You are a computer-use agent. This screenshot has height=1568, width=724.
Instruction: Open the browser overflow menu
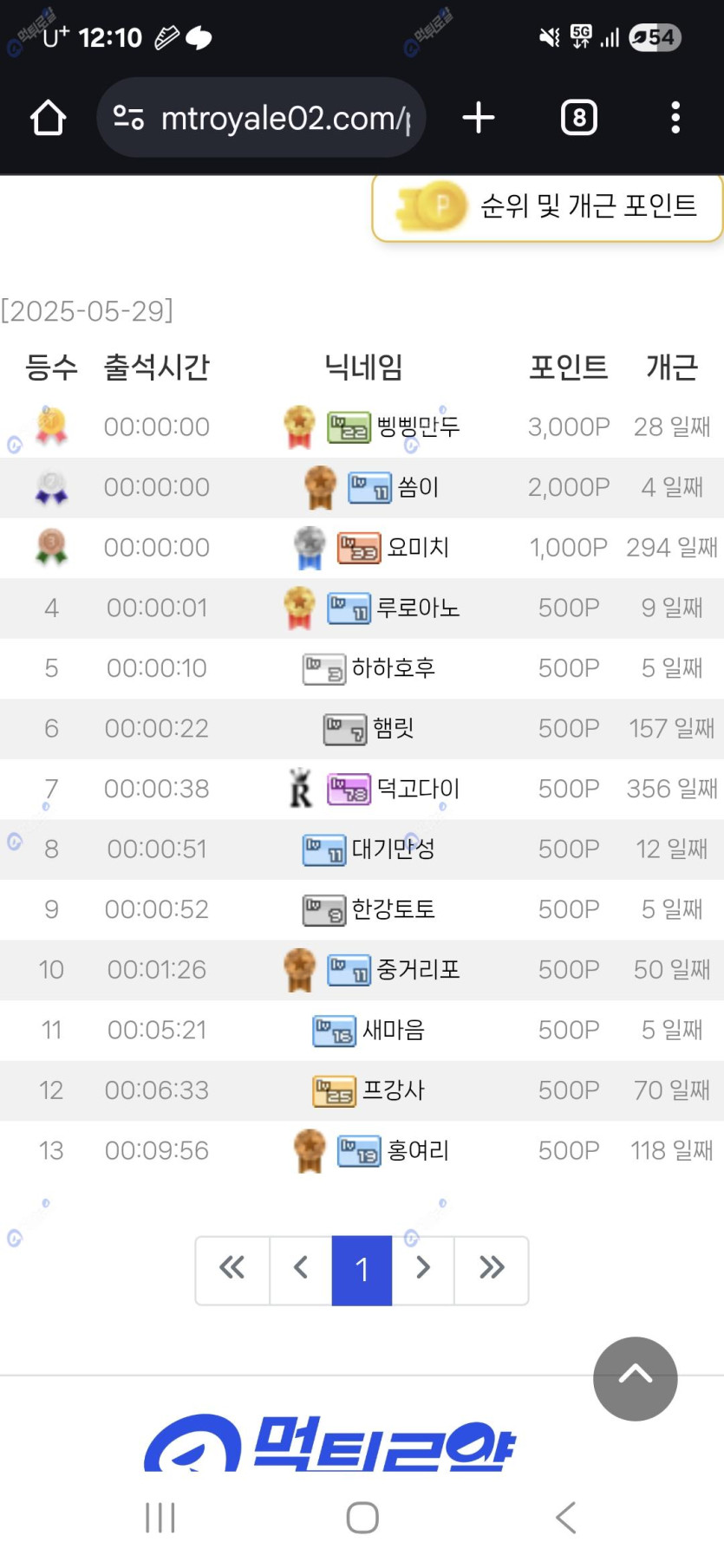[675, 118]
